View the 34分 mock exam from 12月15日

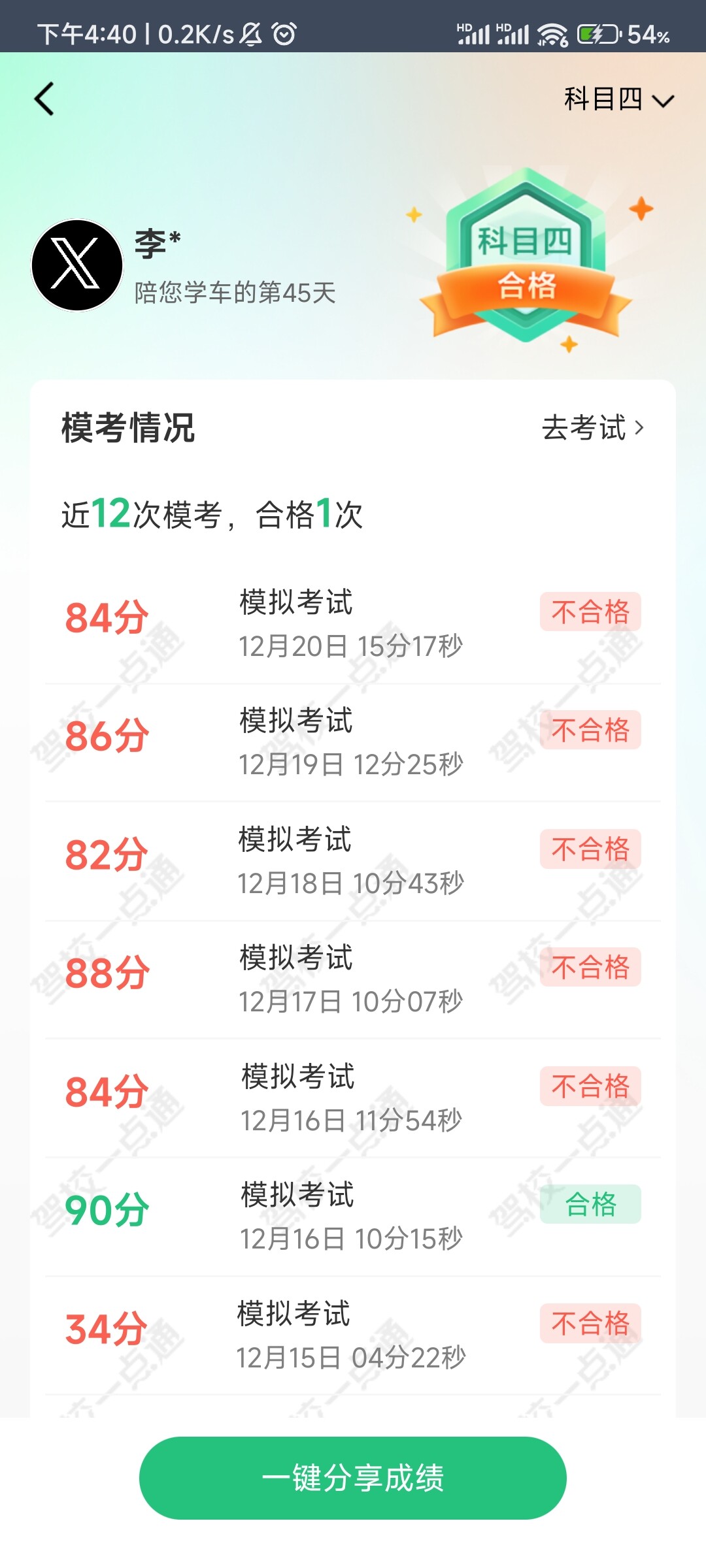coord(352,1335)
